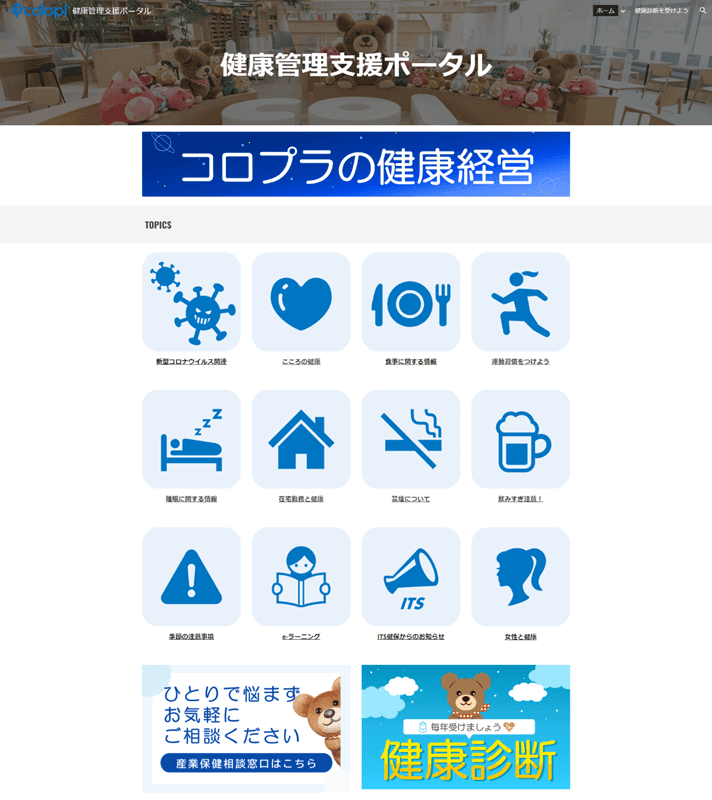Open こころの健康 heart tile
Image resolution: width=712 pixels, height=800 pixels.
point(301,302)
